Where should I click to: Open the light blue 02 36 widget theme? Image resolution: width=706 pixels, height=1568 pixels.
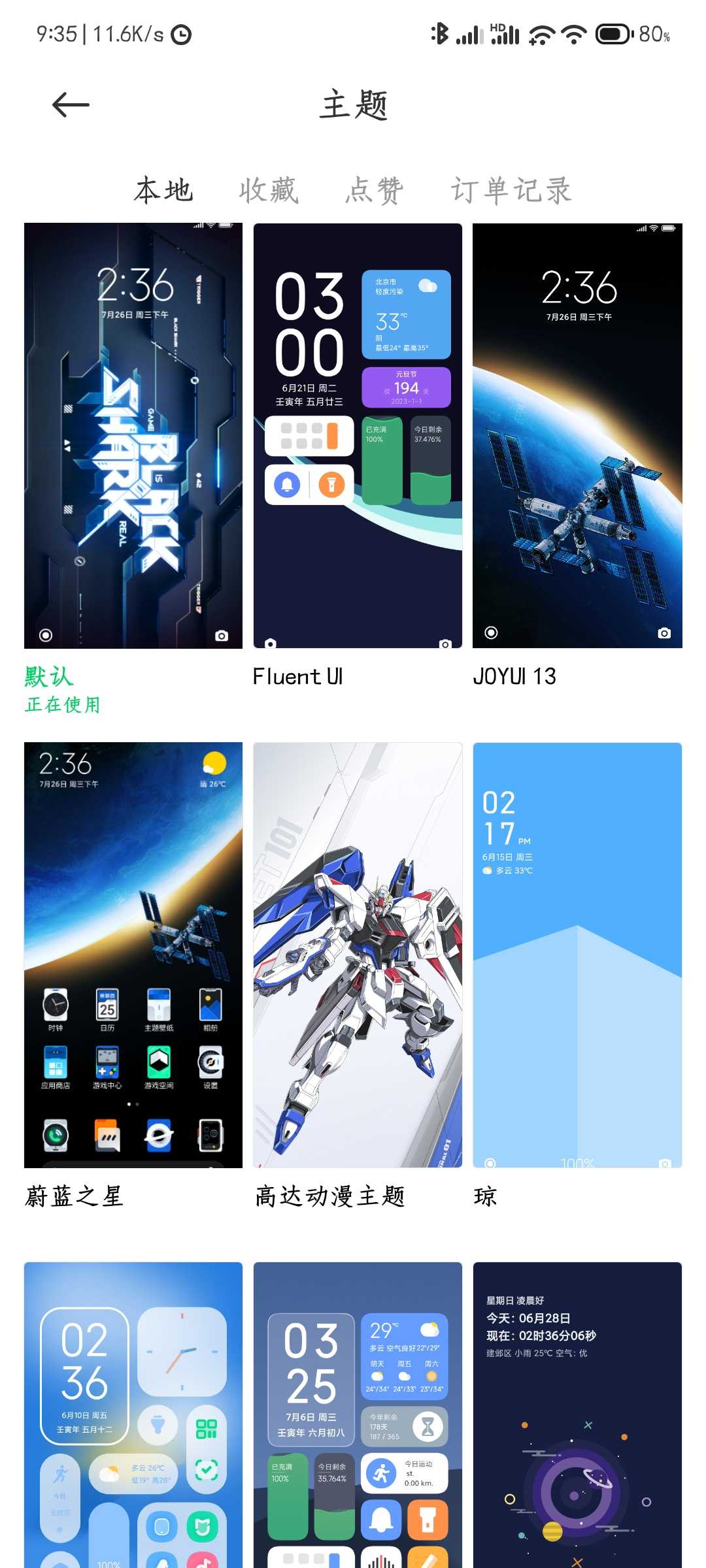(x=133, y=1414)
